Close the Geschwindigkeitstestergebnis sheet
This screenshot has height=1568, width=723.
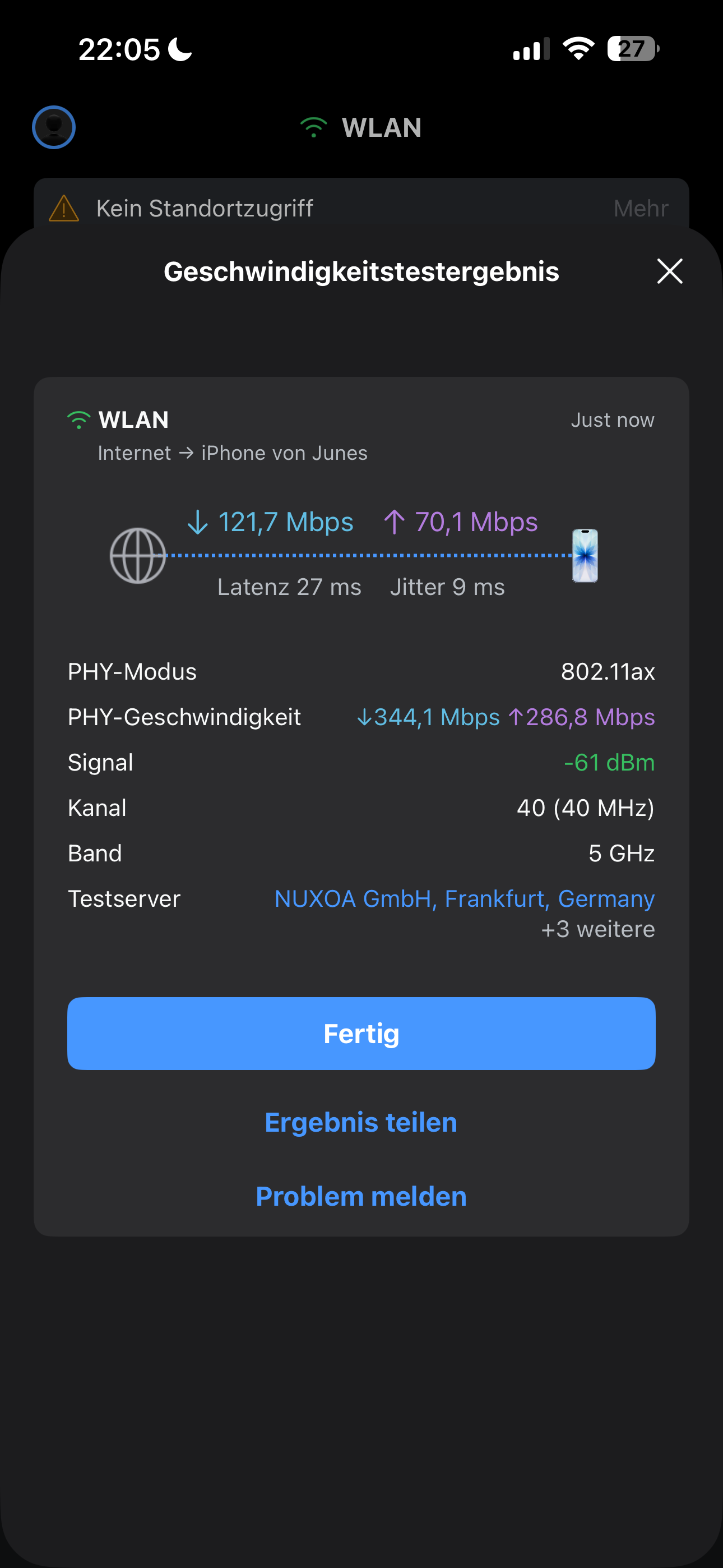(669, 271)
